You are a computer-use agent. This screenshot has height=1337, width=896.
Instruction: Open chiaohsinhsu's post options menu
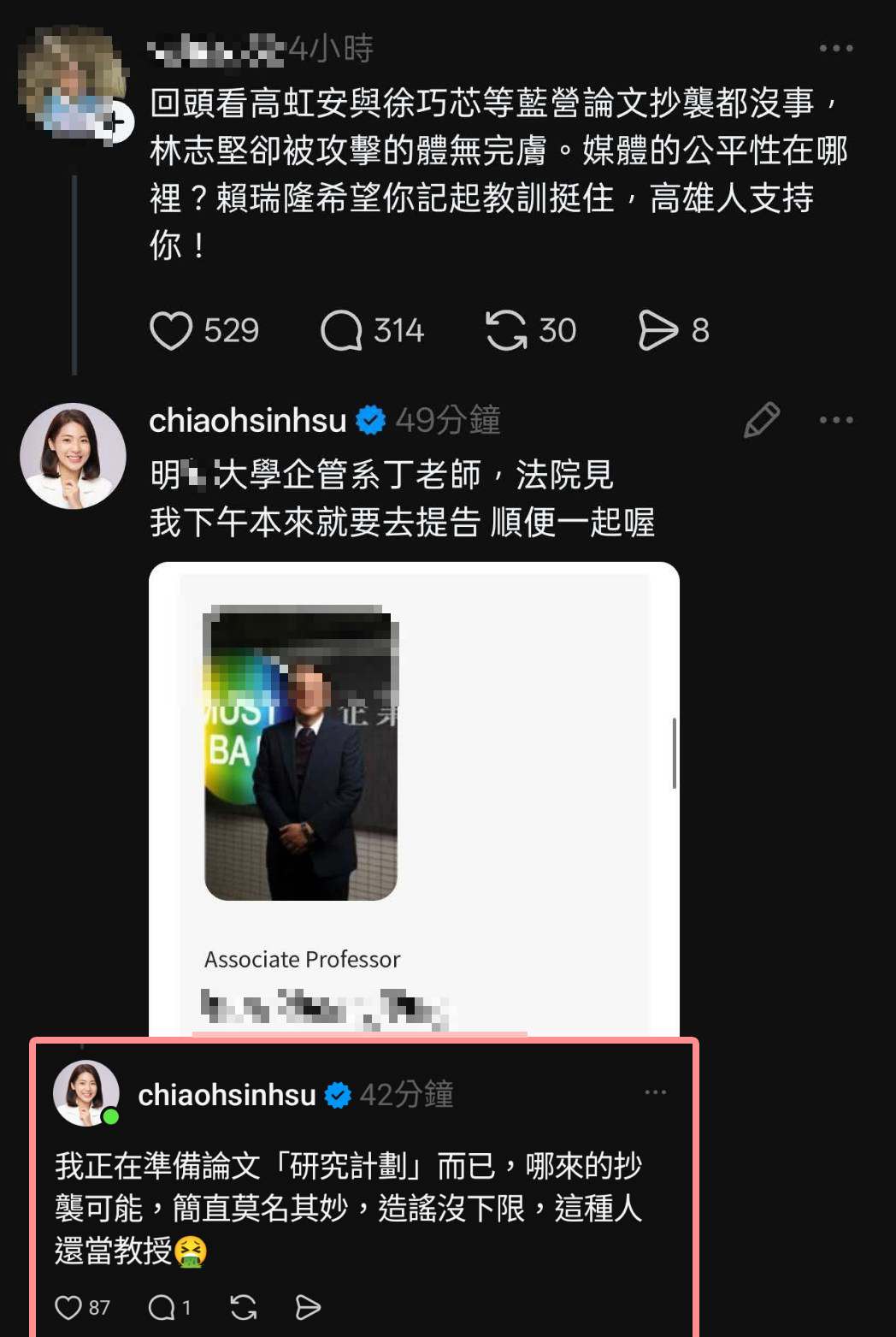pos(836,419)
